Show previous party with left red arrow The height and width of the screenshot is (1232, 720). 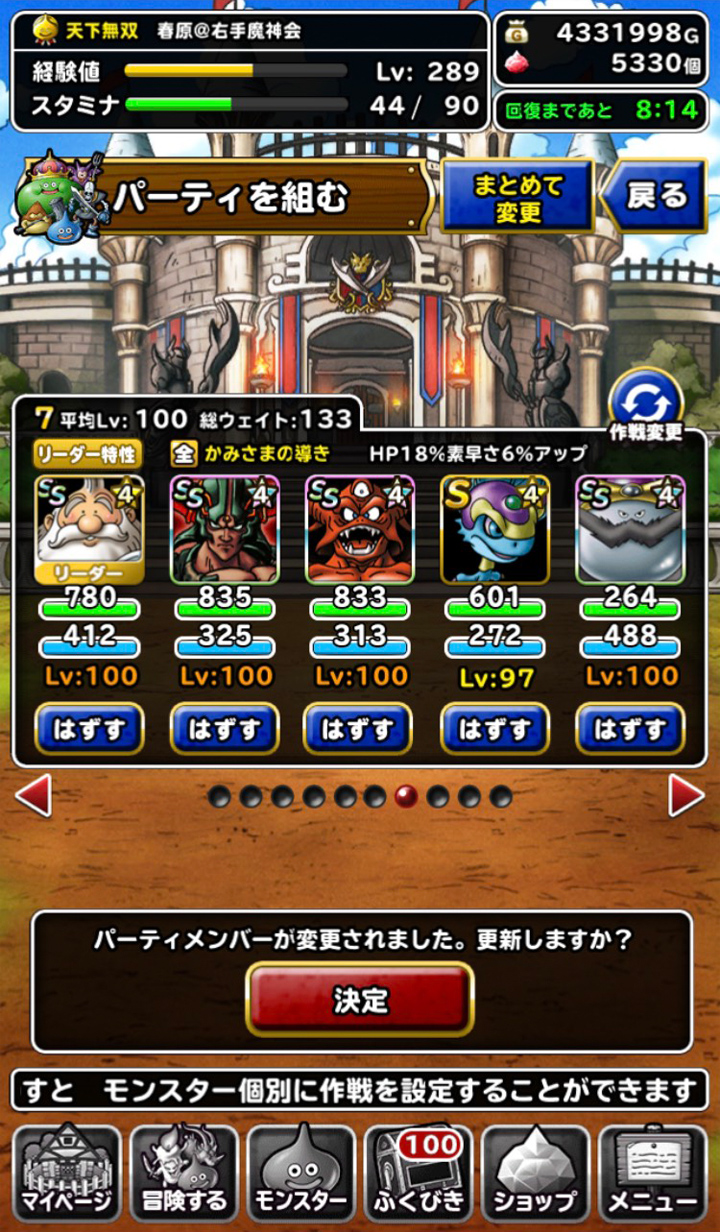(x=33, y=796)
